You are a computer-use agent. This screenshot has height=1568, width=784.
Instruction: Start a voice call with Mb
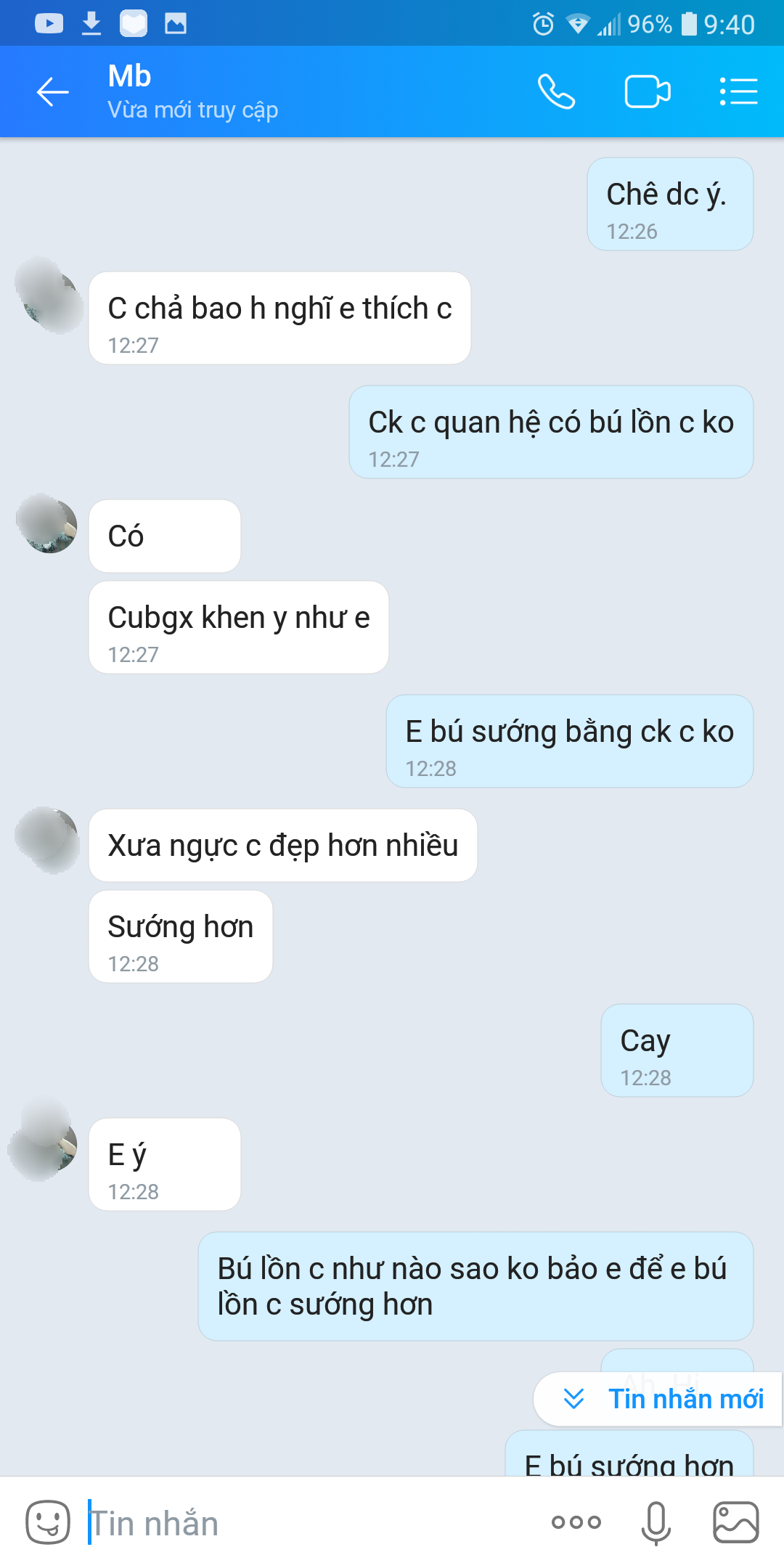[x=556, y=92]
